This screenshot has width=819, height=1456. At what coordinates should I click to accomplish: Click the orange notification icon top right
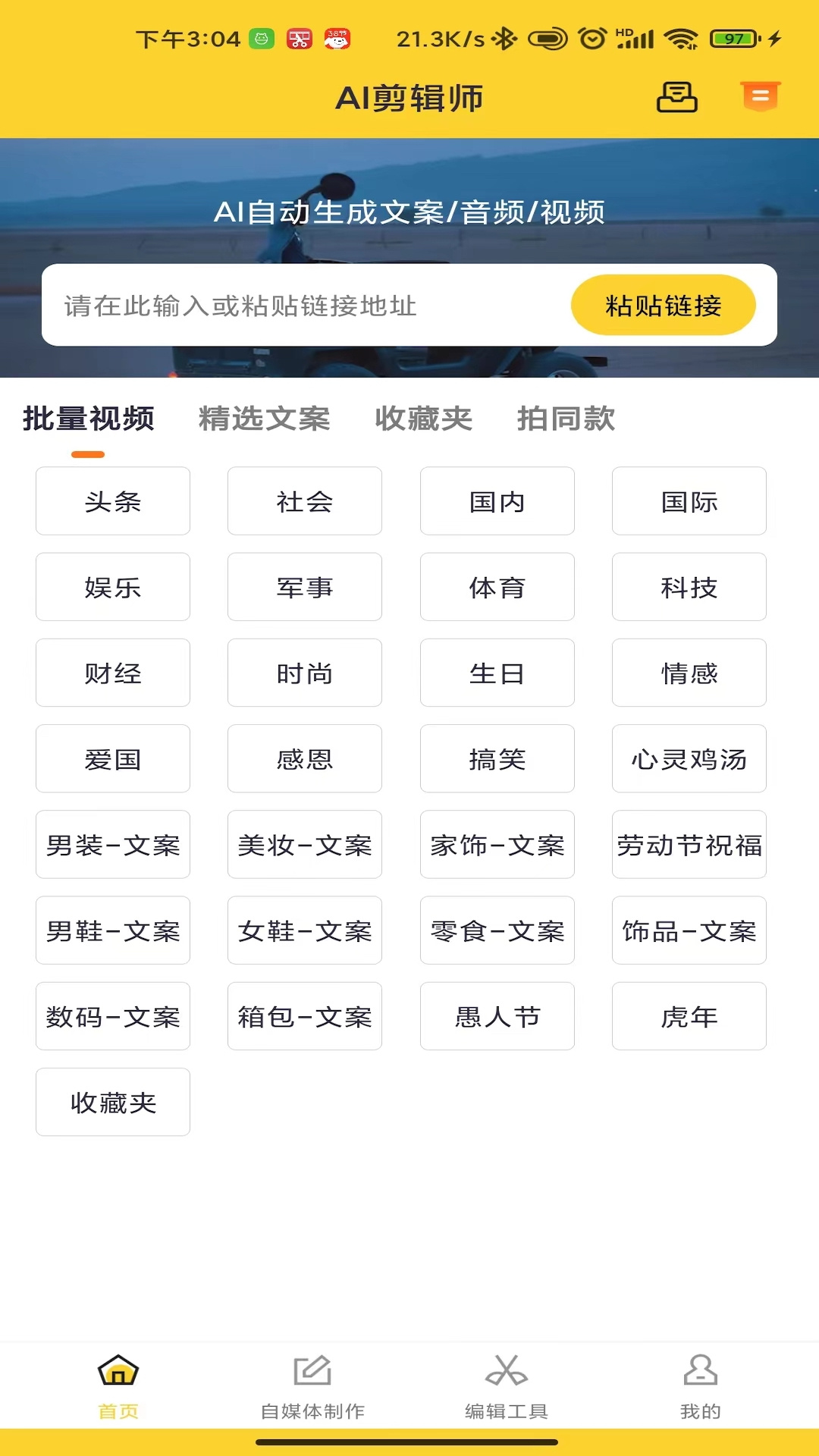[x=760, y=96]
